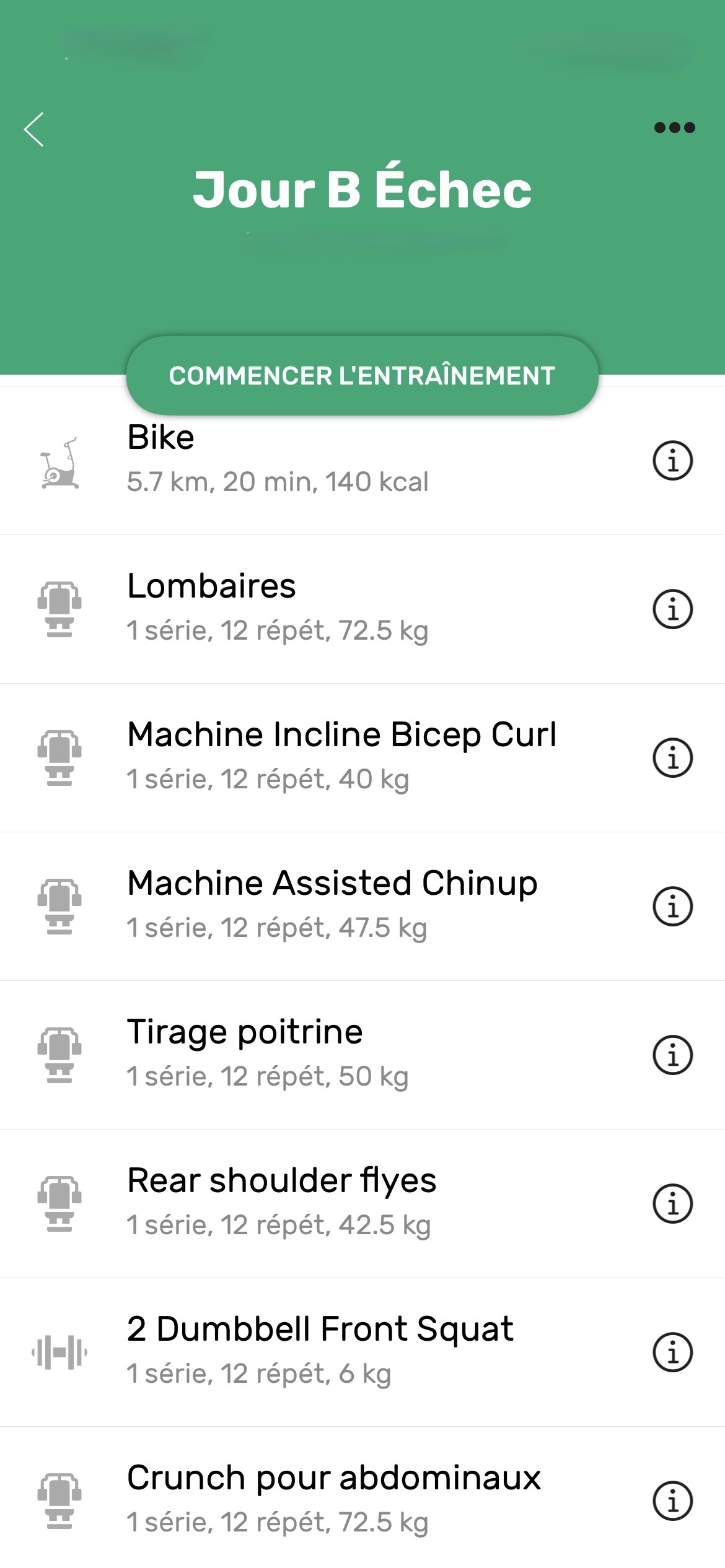Tap Commencer l'entraînement button
Viewport: 725px width, 1568px height.
click(362, 375)
